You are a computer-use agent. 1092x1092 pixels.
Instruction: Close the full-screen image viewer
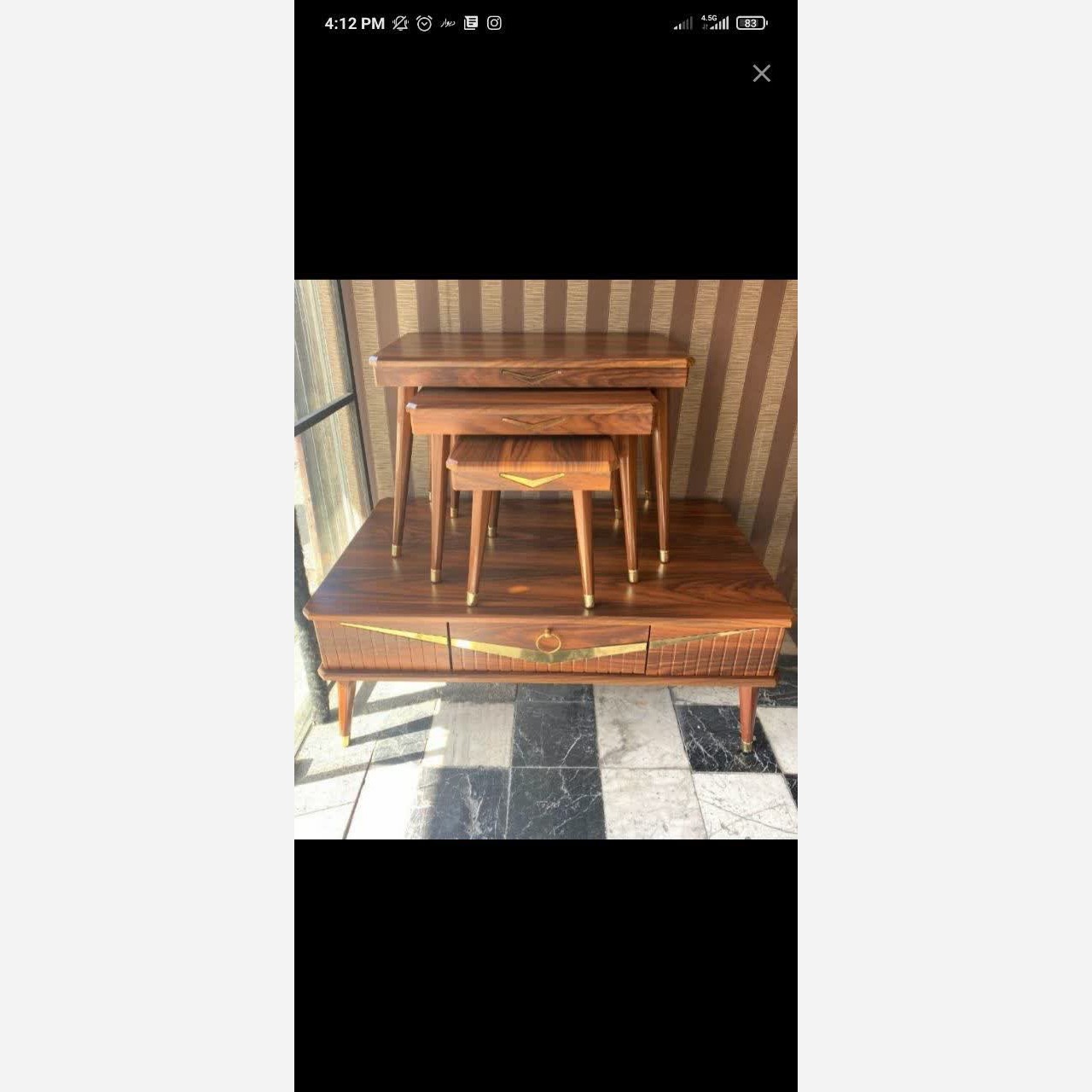point(761,73)
